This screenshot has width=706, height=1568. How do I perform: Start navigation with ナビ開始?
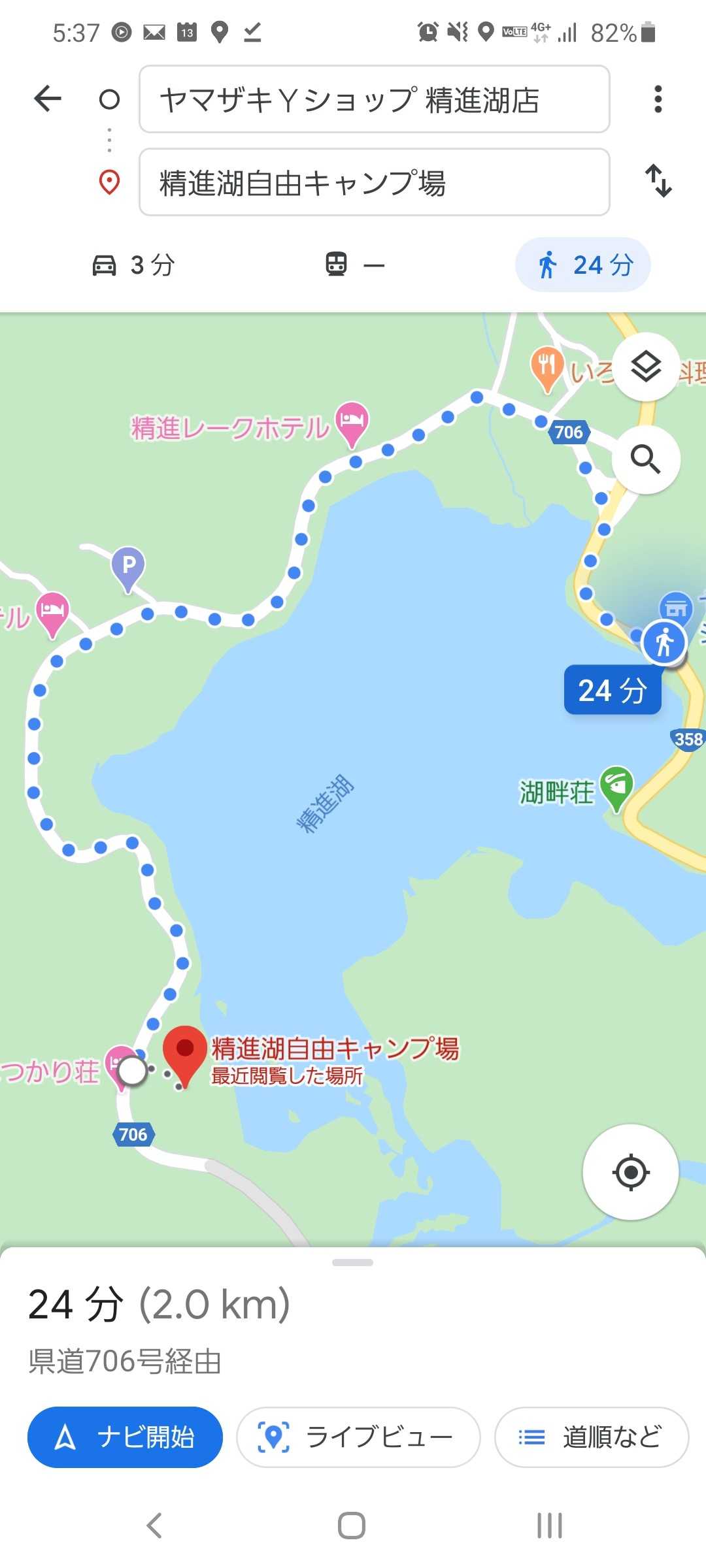point(125,1437)
